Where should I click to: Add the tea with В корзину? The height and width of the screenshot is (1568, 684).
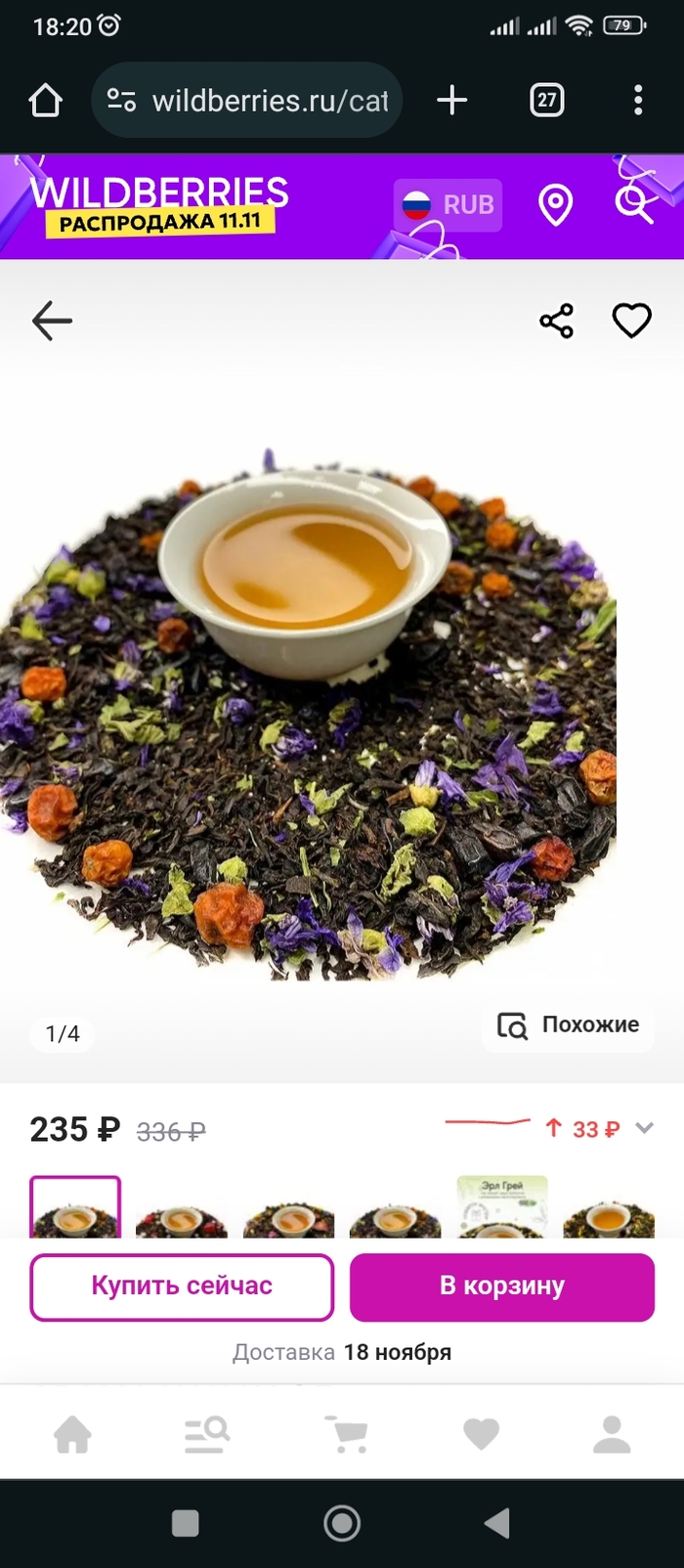(501, 1286)
